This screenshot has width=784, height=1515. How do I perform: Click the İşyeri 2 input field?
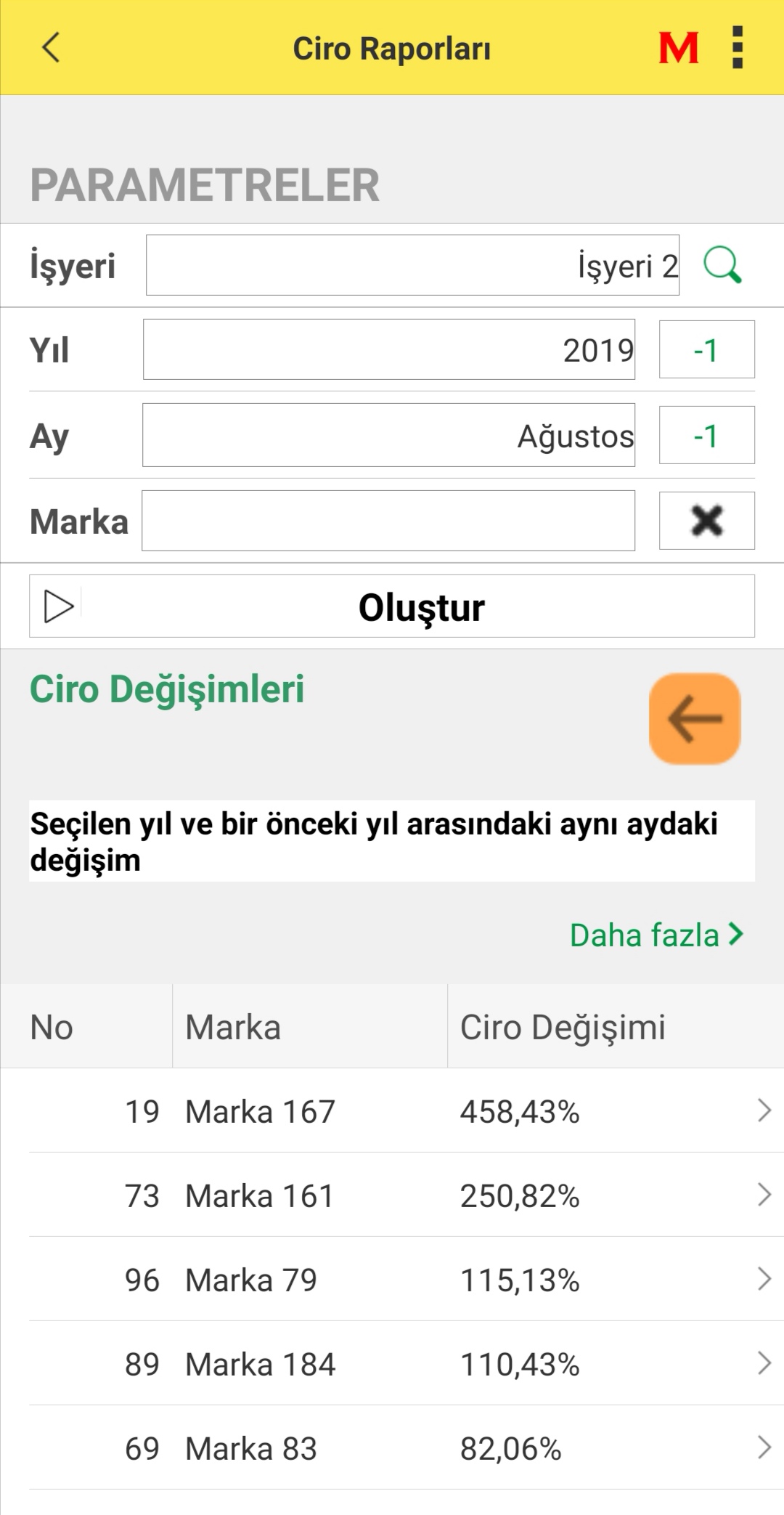coord(412,266)
